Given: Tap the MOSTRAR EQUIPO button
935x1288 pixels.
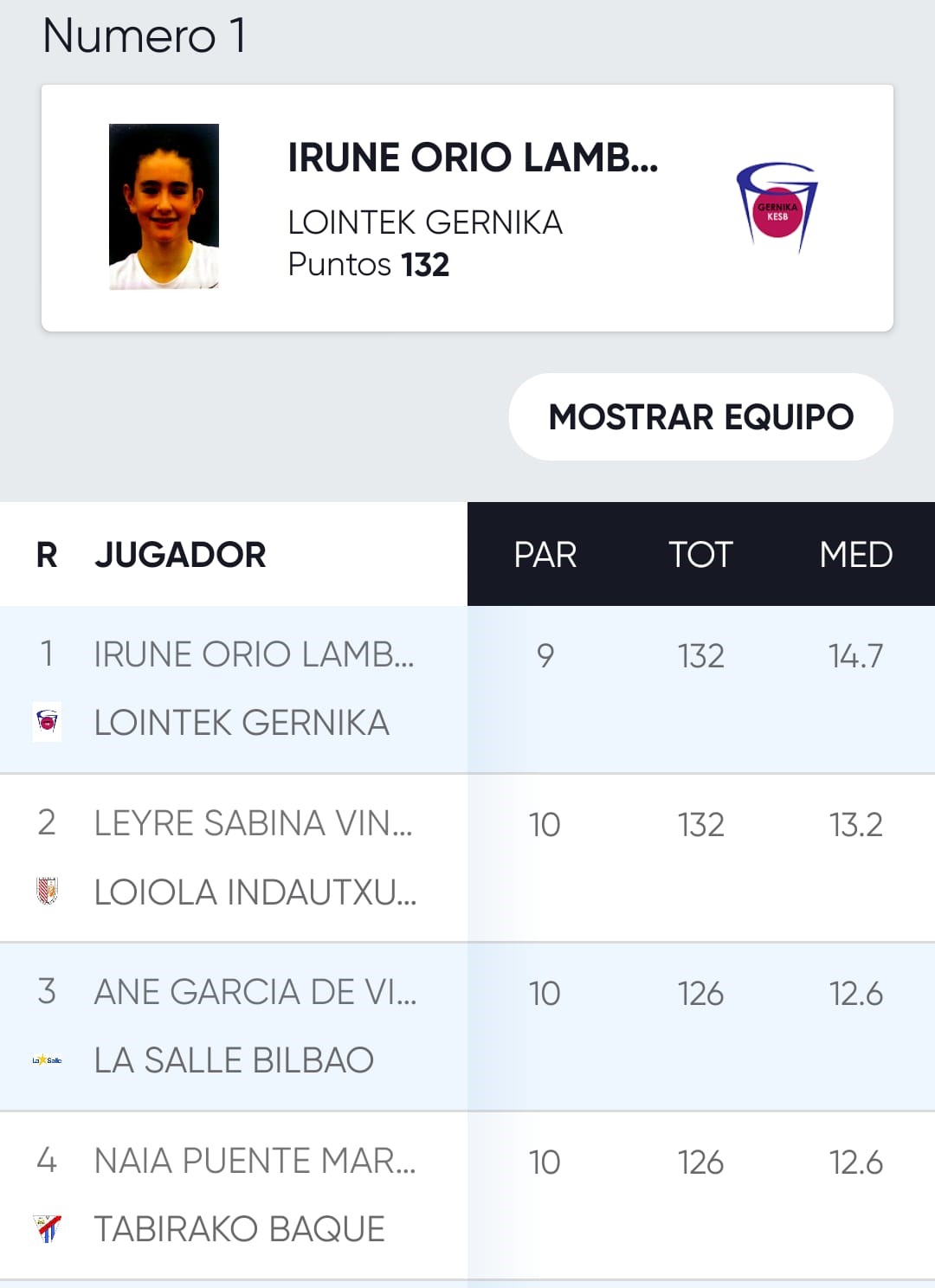Looking at the screenshot, I should [700, 416].
